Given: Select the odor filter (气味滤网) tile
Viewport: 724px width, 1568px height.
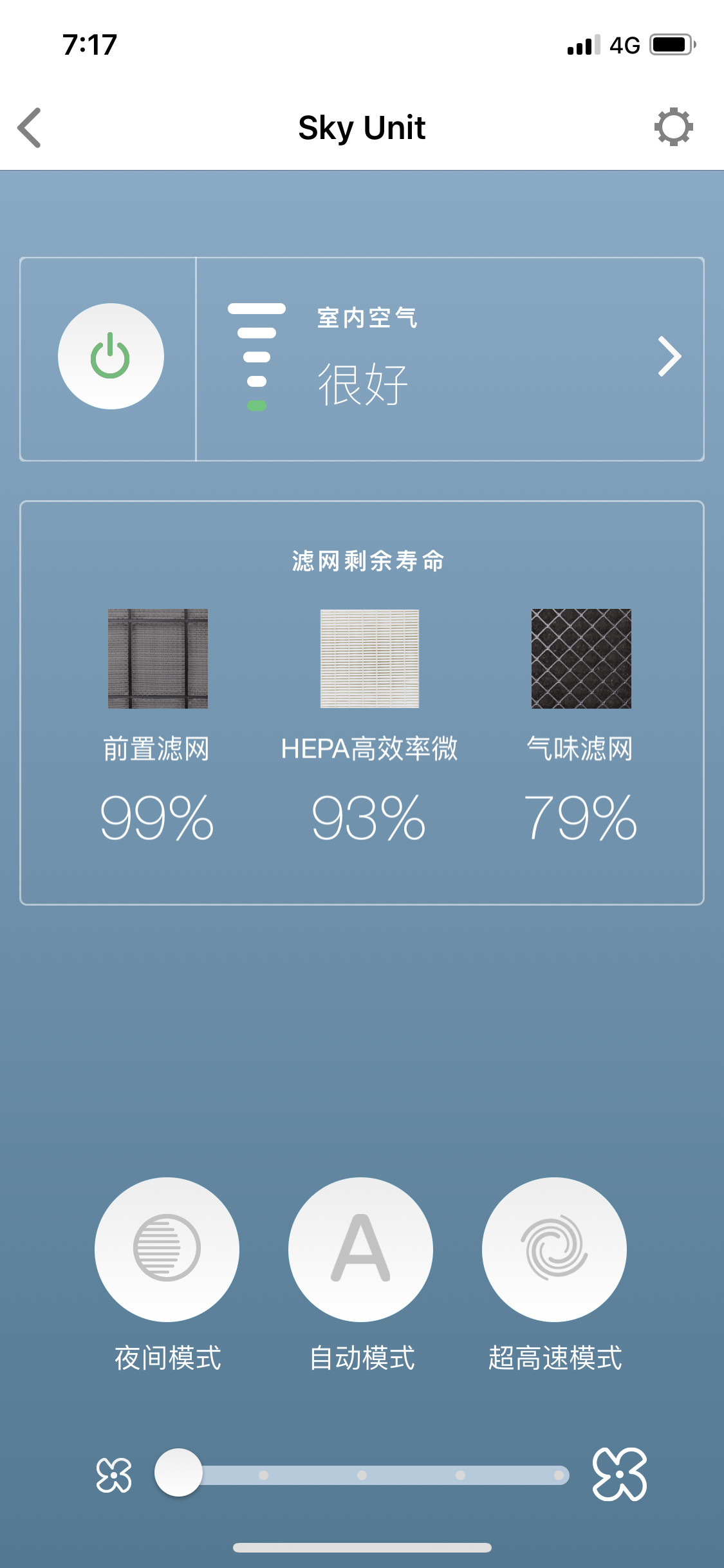Looking at the screenshot, I should point(581,658).
